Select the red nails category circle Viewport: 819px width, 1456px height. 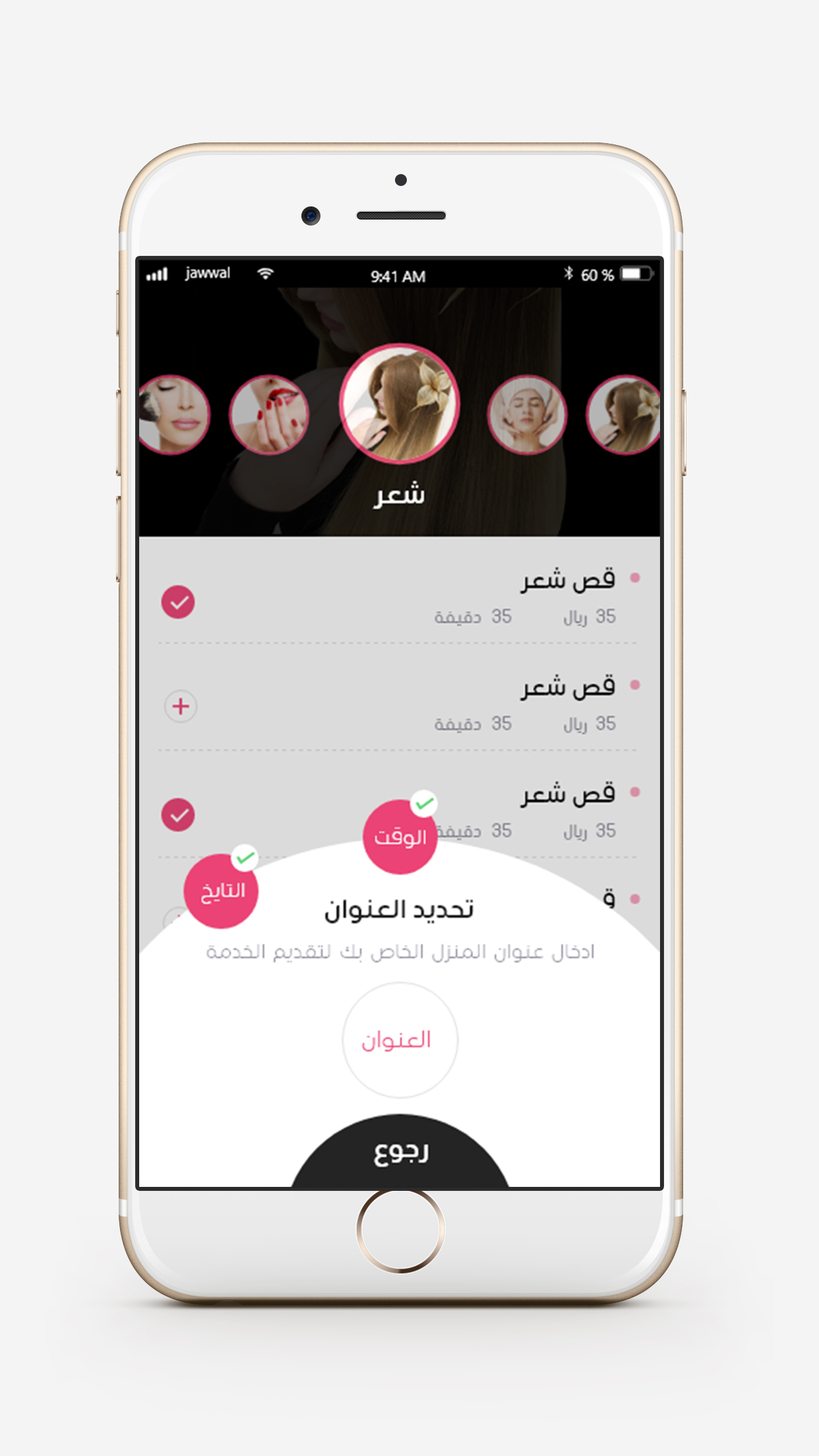point(269,415)
